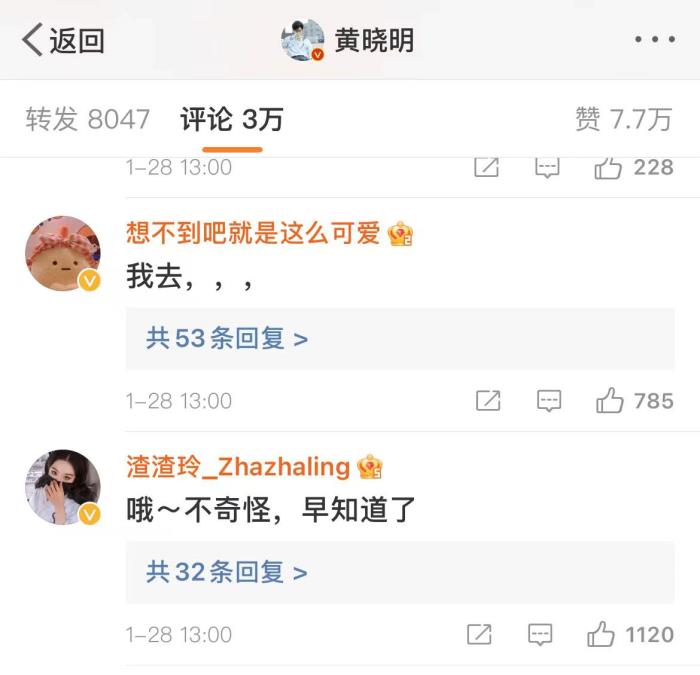Repost the comment 我去,,,

point(488,401)
